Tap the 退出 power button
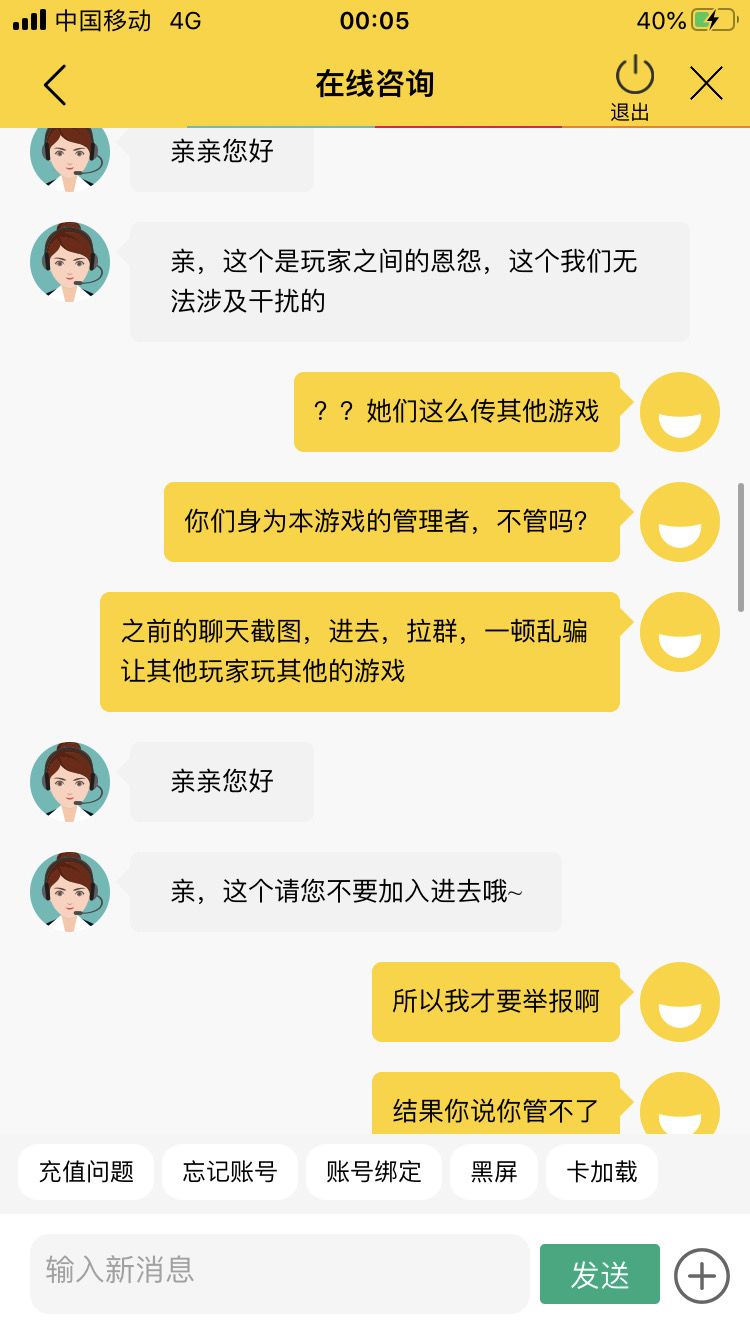The width and height of the screenshot is (750, 1334). coord(633,89)
